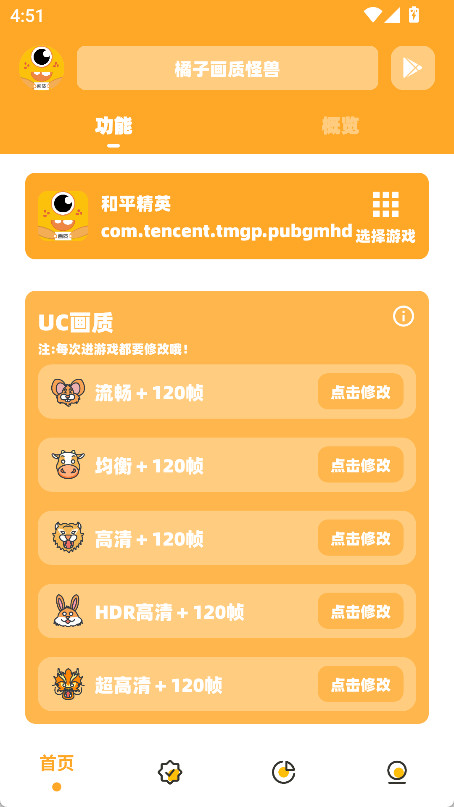
Task: Open the checkmark badge bottom tab
Action: pos(170,773)
